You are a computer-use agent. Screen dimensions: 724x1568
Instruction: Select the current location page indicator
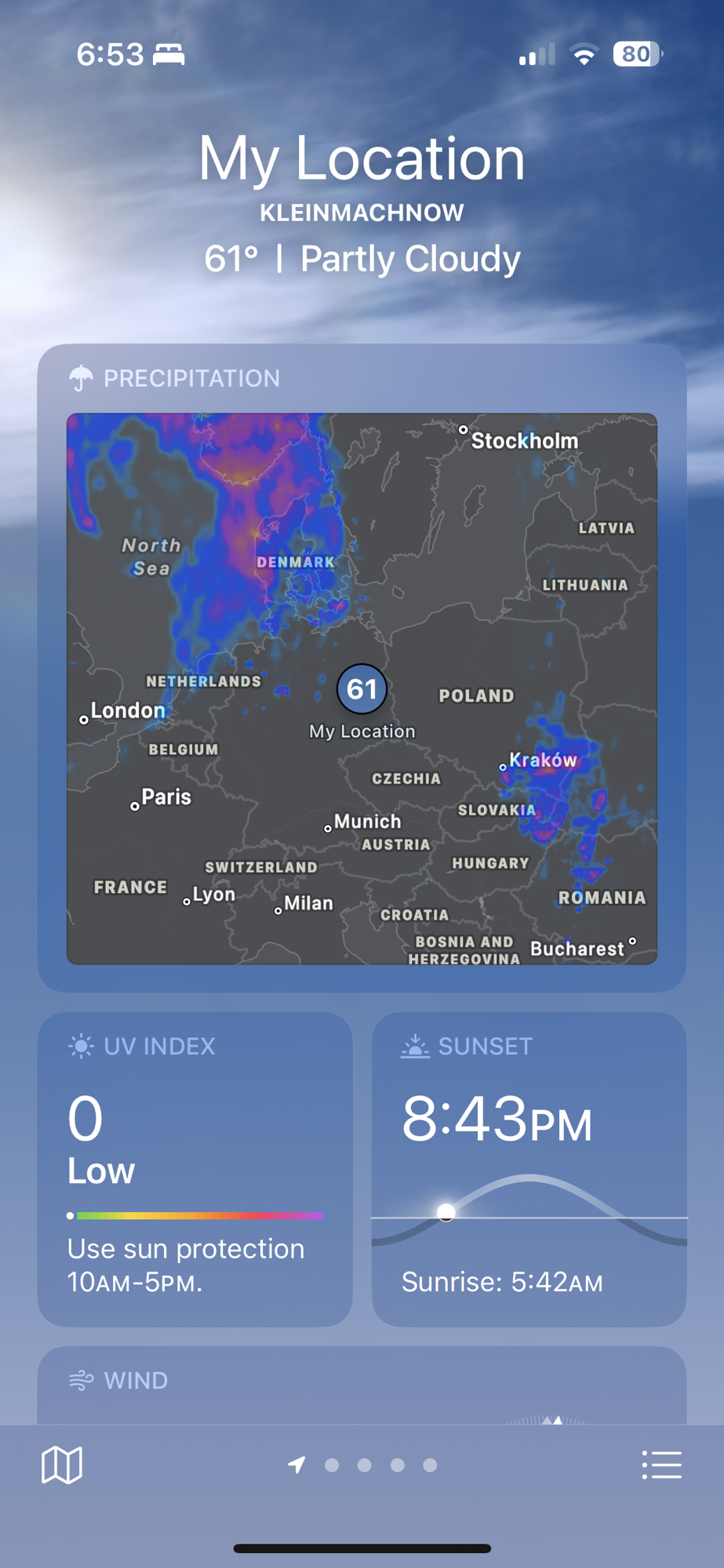point(297,1465)
